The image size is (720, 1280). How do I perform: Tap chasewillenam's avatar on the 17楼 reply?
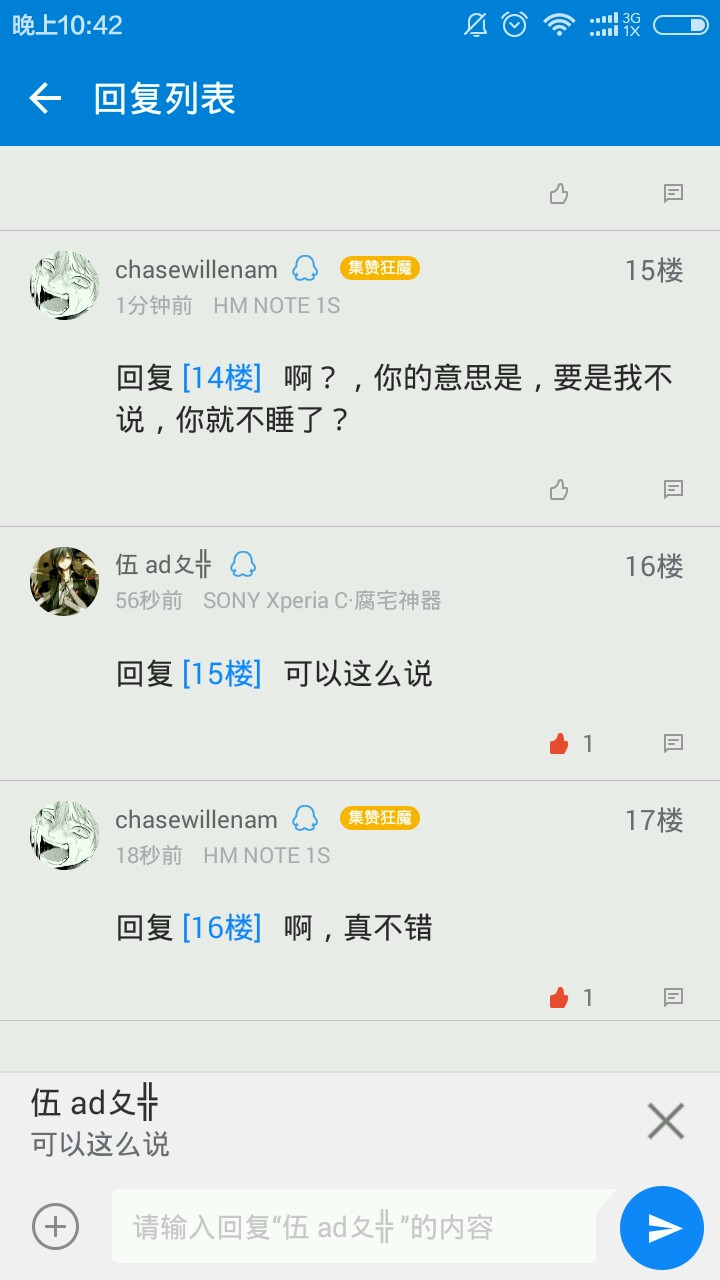click(65, 835)
